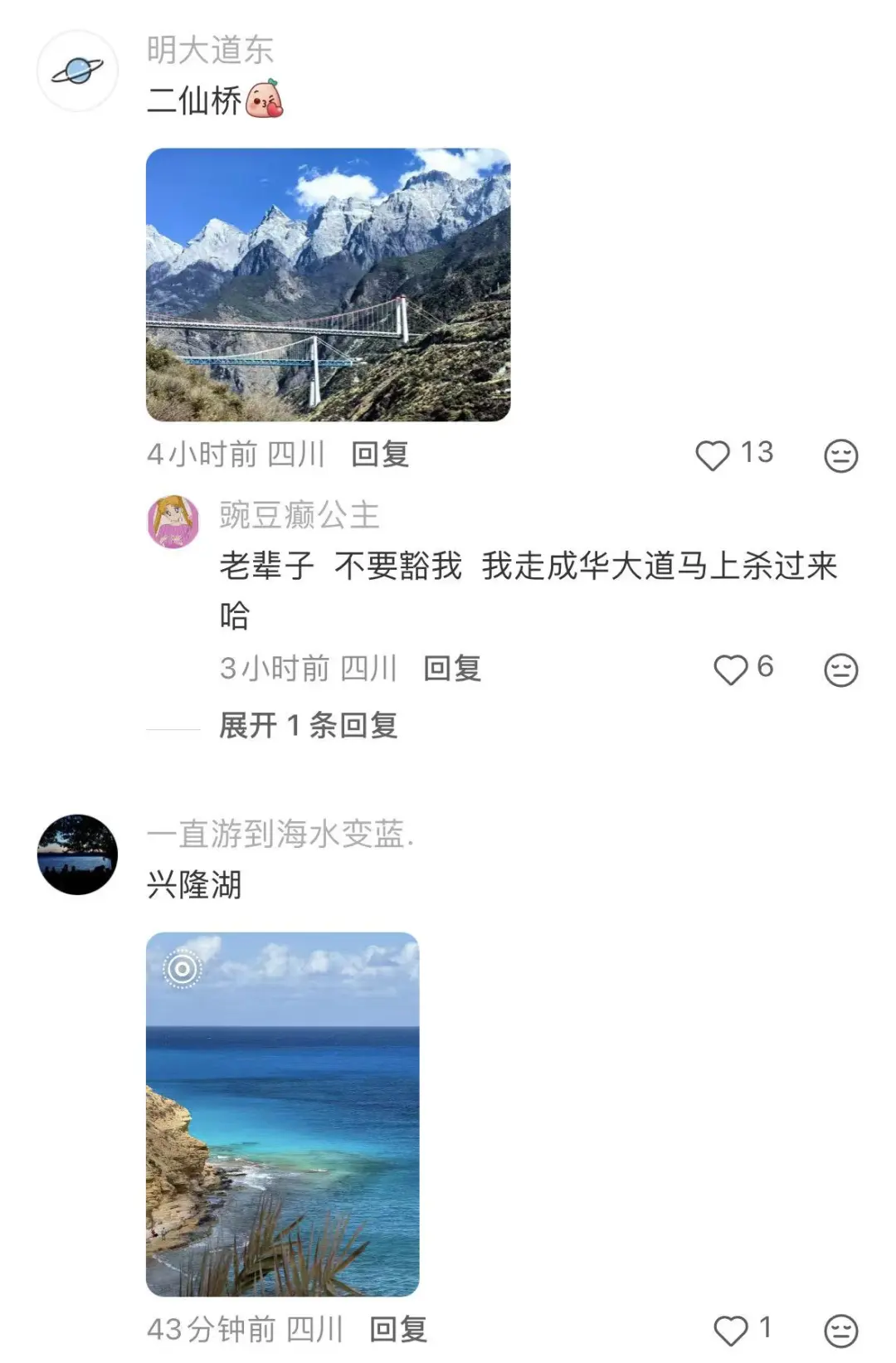Click the smiley emoji icon beside 二仙桥 comment
896x1363 pixels.
click(840, 453)
